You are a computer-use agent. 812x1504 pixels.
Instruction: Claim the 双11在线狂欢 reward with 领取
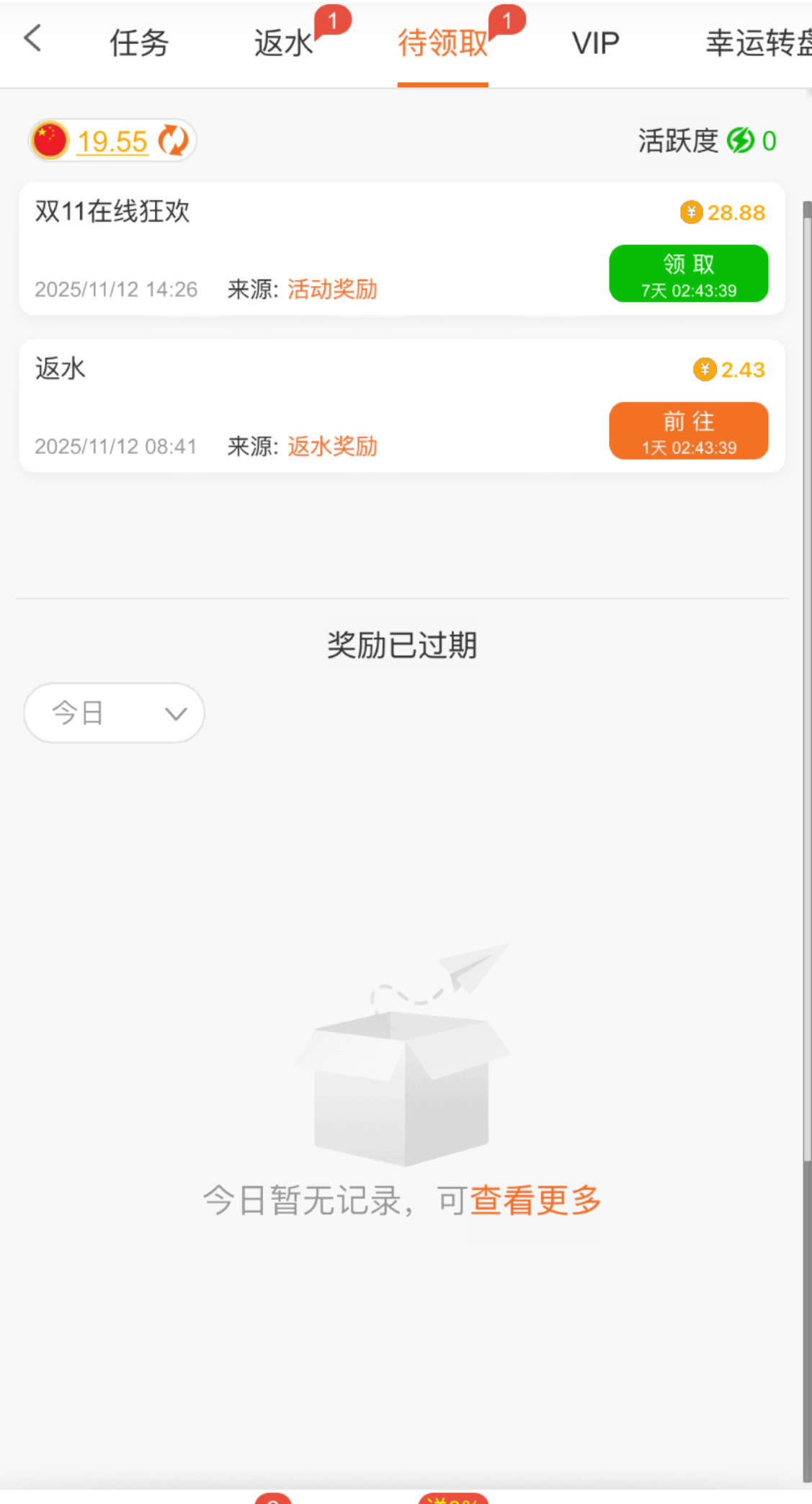tap(688, 273)
